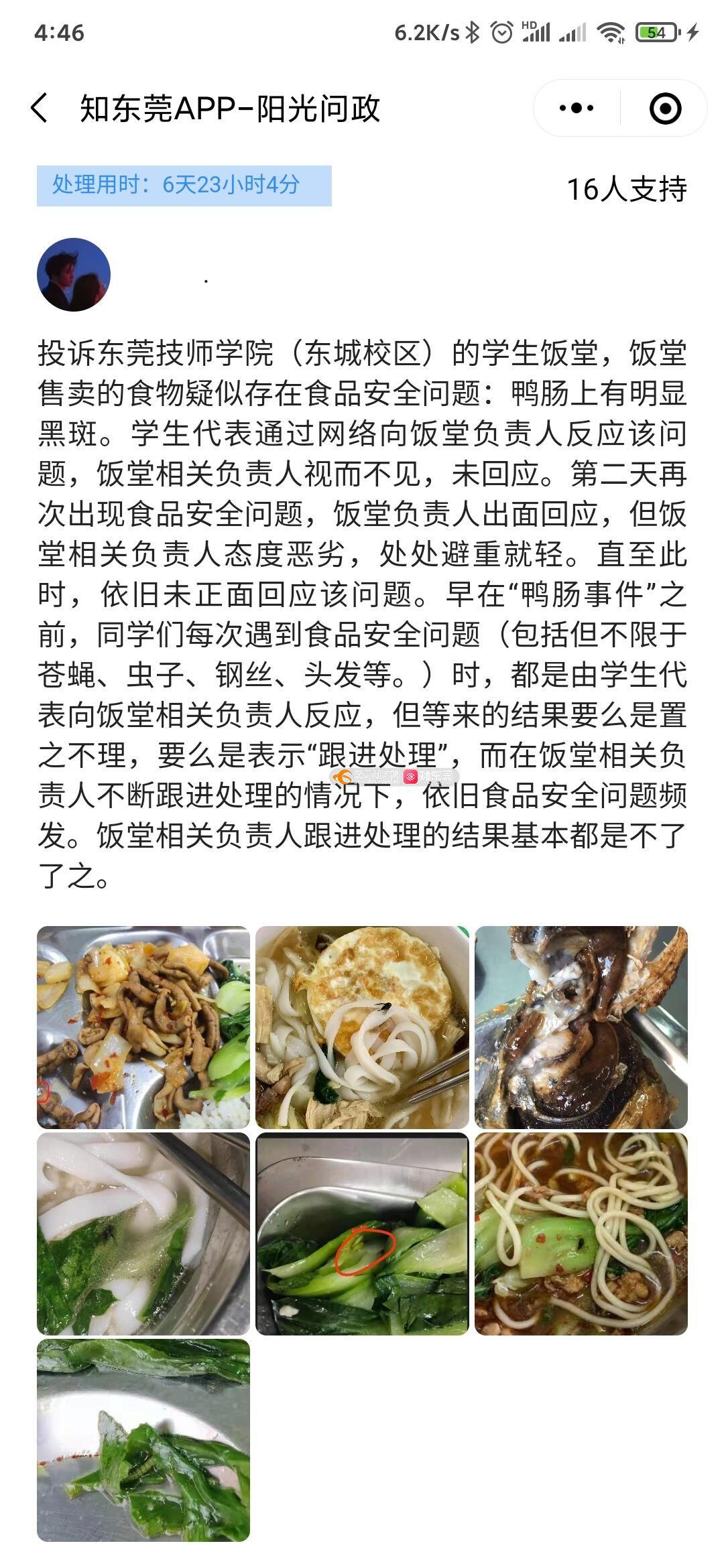Open the last green leaf photo
This screenshot has width=724, height=1568.
[143, 1440]
